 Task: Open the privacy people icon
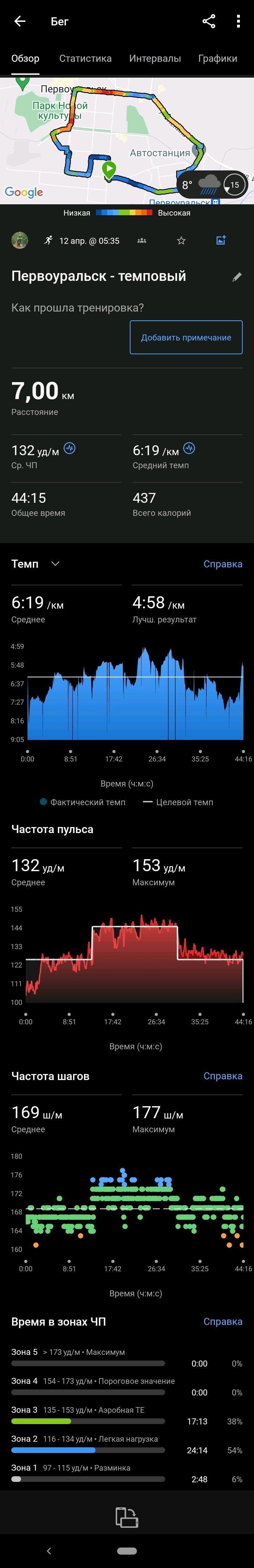(x=141, y=240)
